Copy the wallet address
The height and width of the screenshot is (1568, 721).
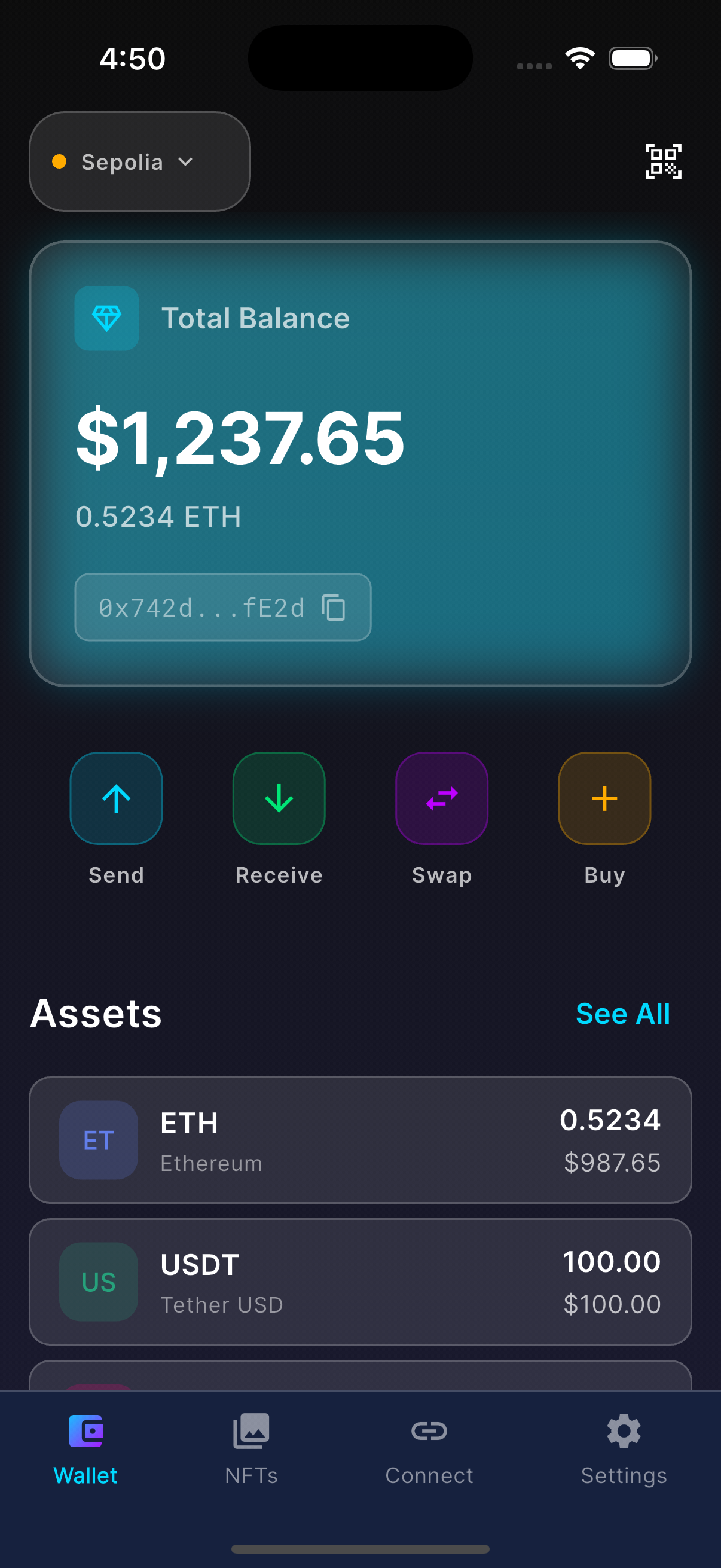point(334,607)
